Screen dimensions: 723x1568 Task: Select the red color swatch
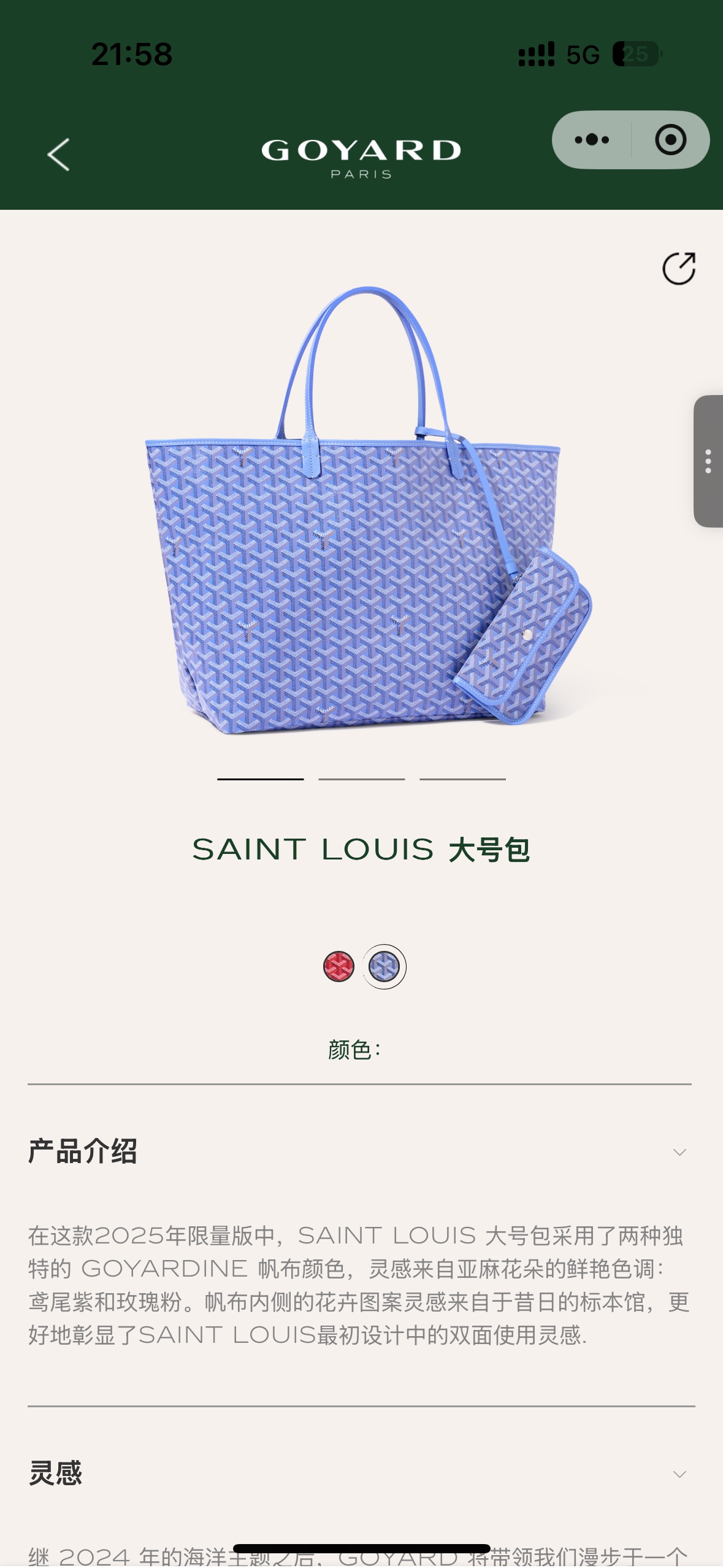[339, 967]
